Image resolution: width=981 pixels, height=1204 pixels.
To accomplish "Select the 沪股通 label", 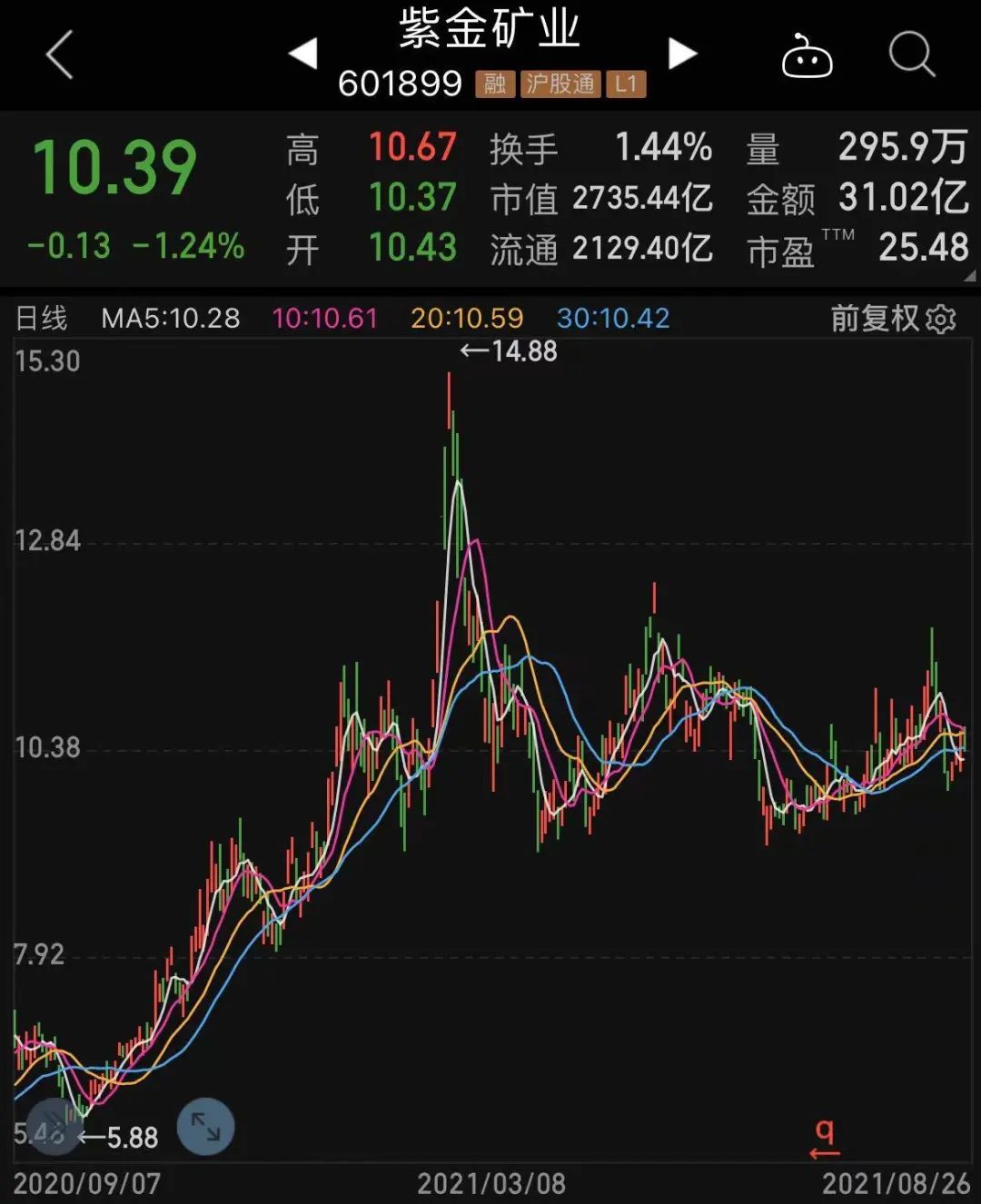I will click(x=560, y=84).
